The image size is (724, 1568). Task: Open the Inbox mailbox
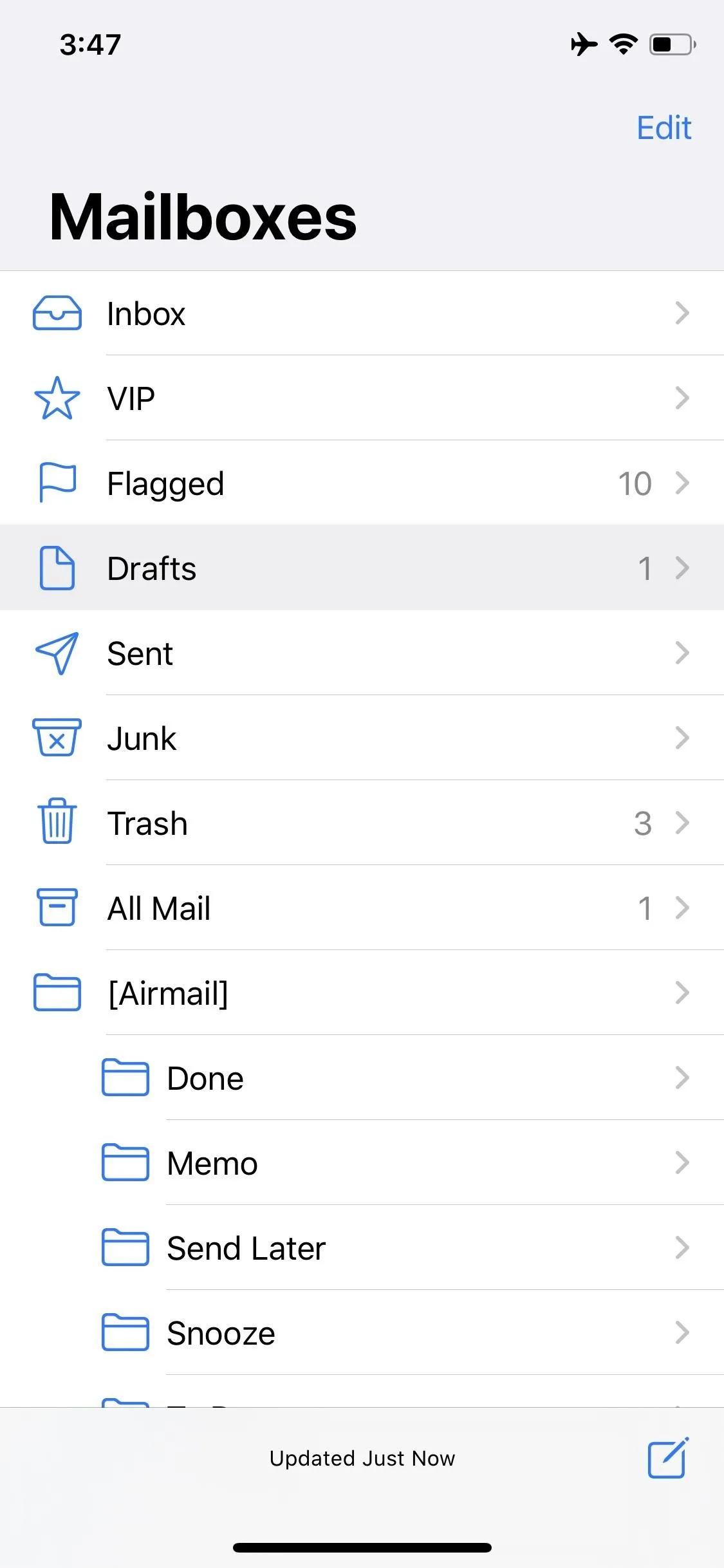click(x=362, y=313)
